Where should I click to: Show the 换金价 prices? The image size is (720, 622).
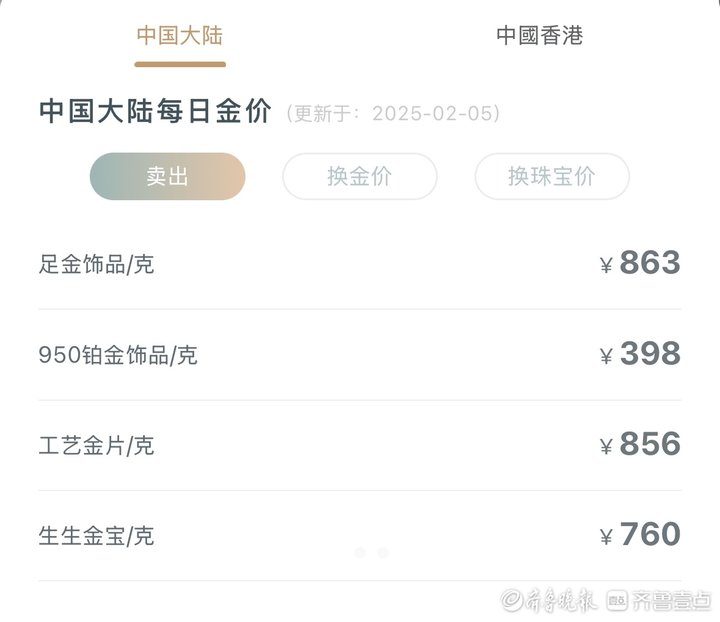359,177
